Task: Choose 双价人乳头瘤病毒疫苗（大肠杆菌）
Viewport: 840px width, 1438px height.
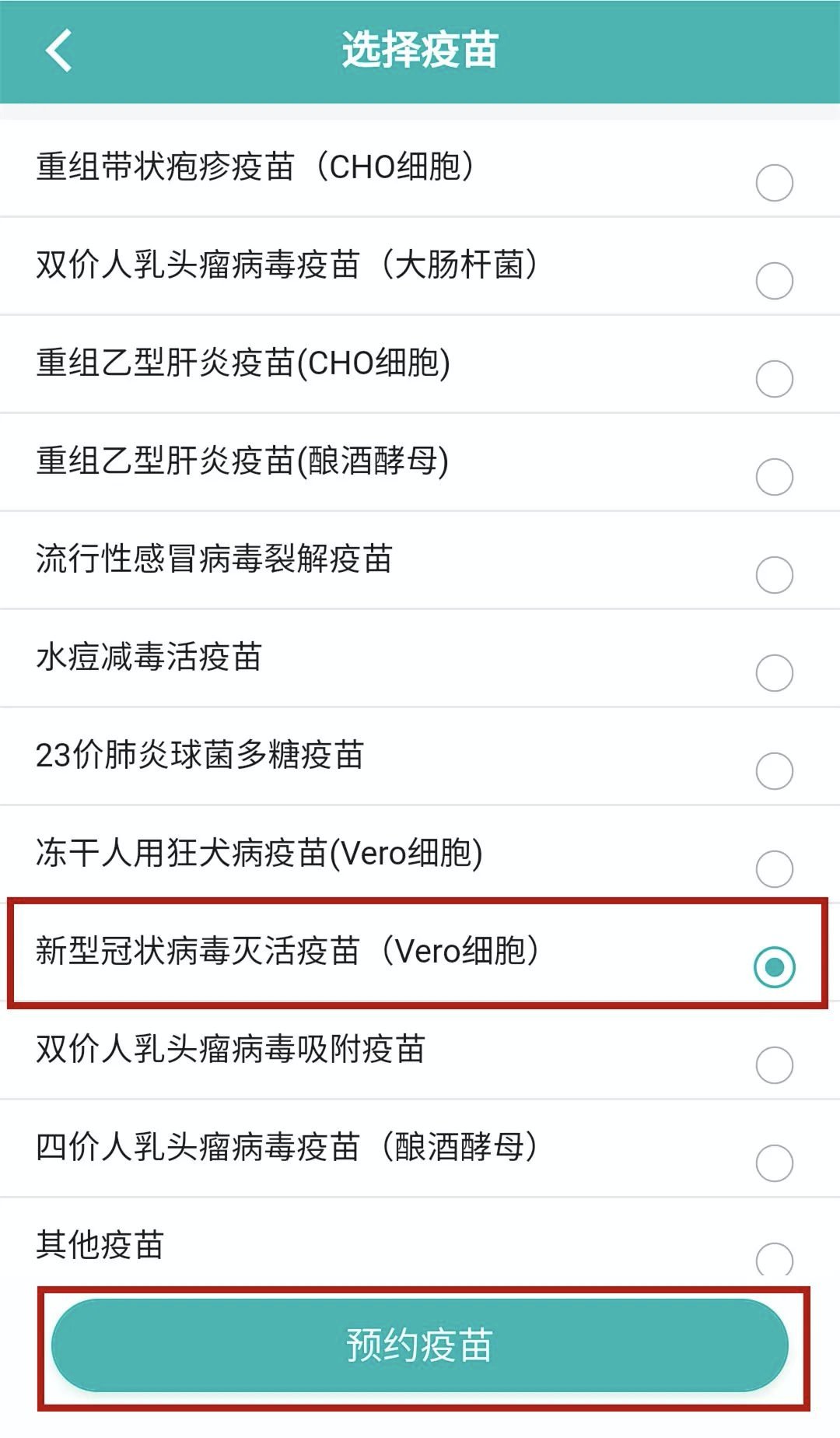Action: 774,281
